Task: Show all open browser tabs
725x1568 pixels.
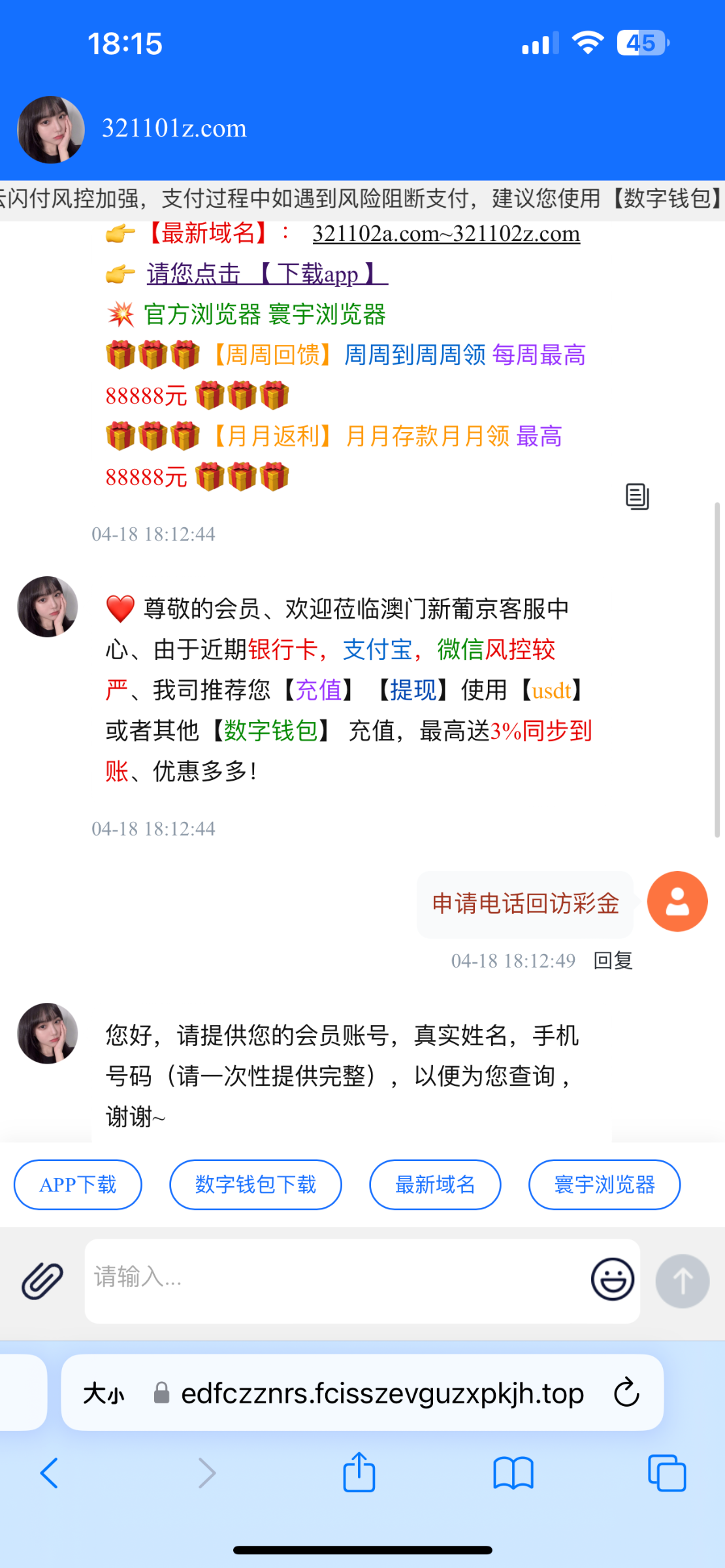Action: click(x=667, y=1473)
